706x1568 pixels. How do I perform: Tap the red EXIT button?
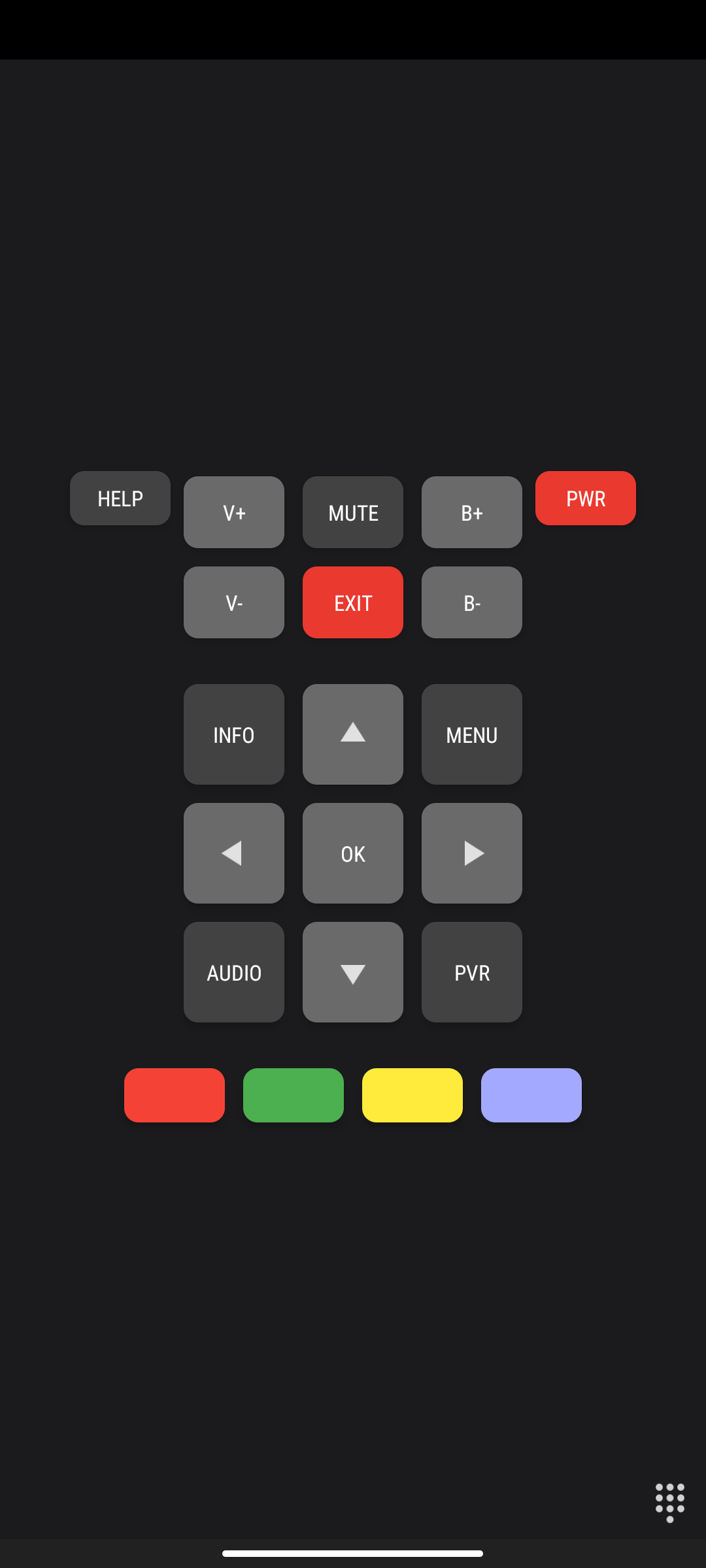click(x=353, y=602)
